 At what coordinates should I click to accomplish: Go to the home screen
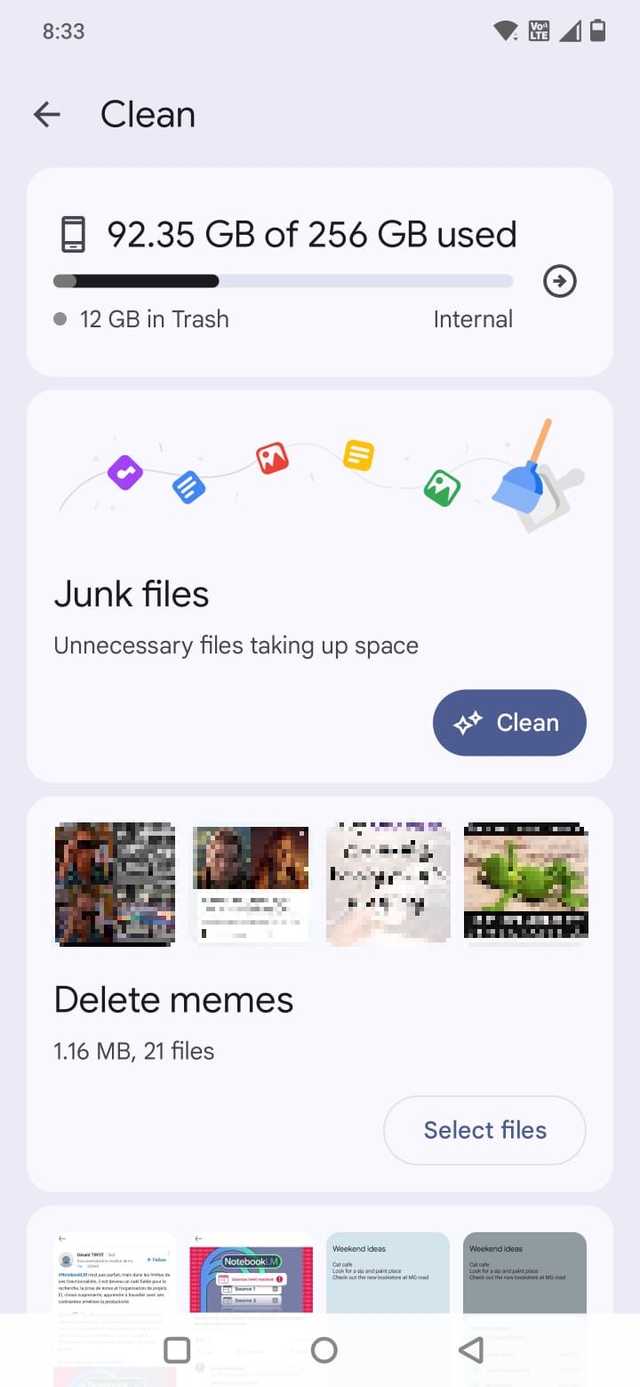click(x=324, y=1350)
